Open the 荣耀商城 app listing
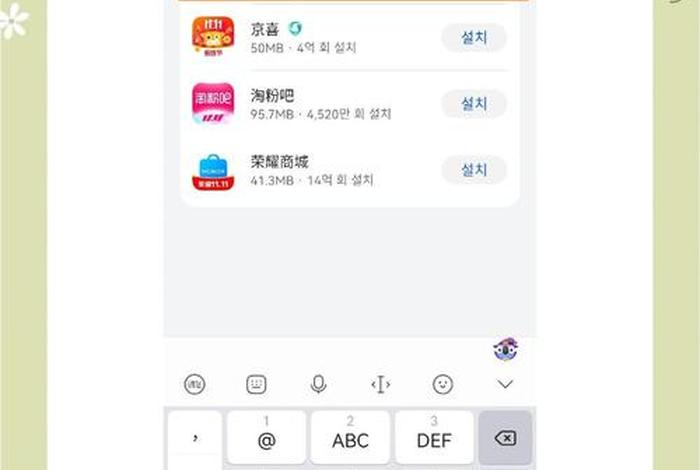 pyautogui.click(x=300, y=170)
